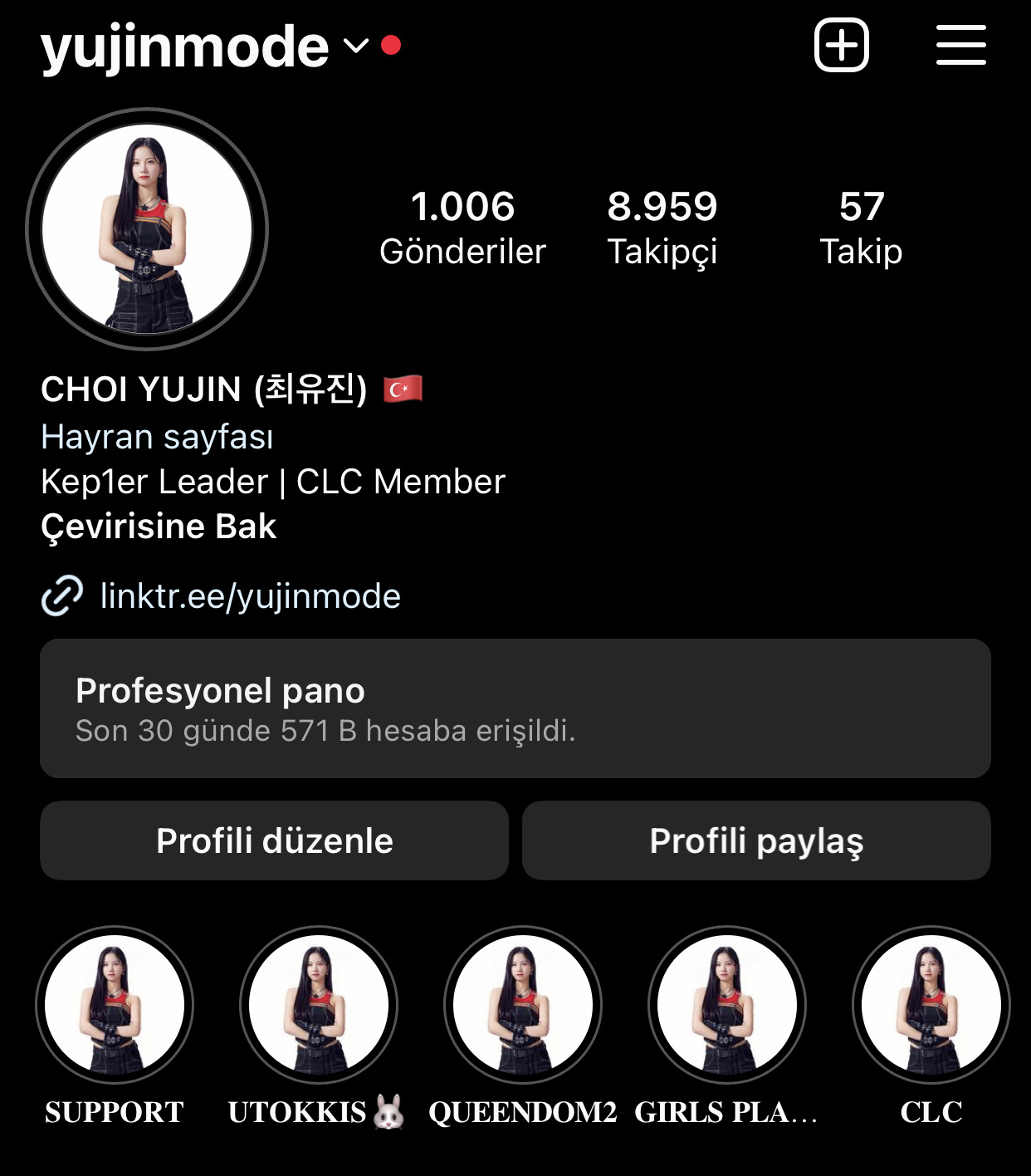
Task: Show the 1.006 Gönderiler posts
Action: click(x=462, y=228)
